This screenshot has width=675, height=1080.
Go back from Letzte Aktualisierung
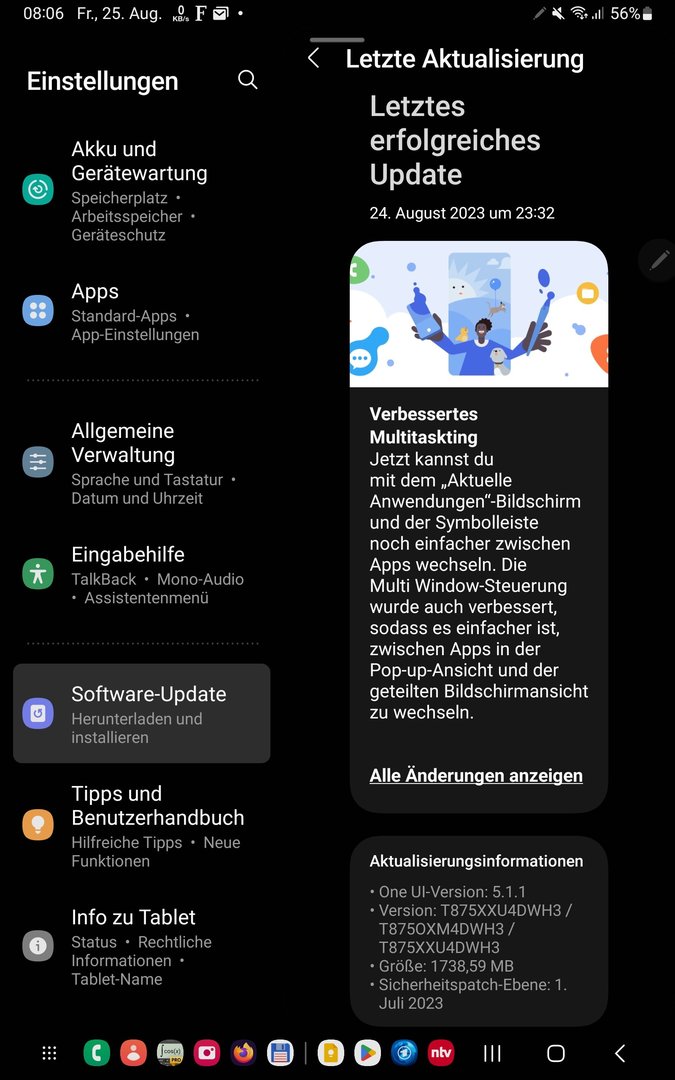click(313, 59)
